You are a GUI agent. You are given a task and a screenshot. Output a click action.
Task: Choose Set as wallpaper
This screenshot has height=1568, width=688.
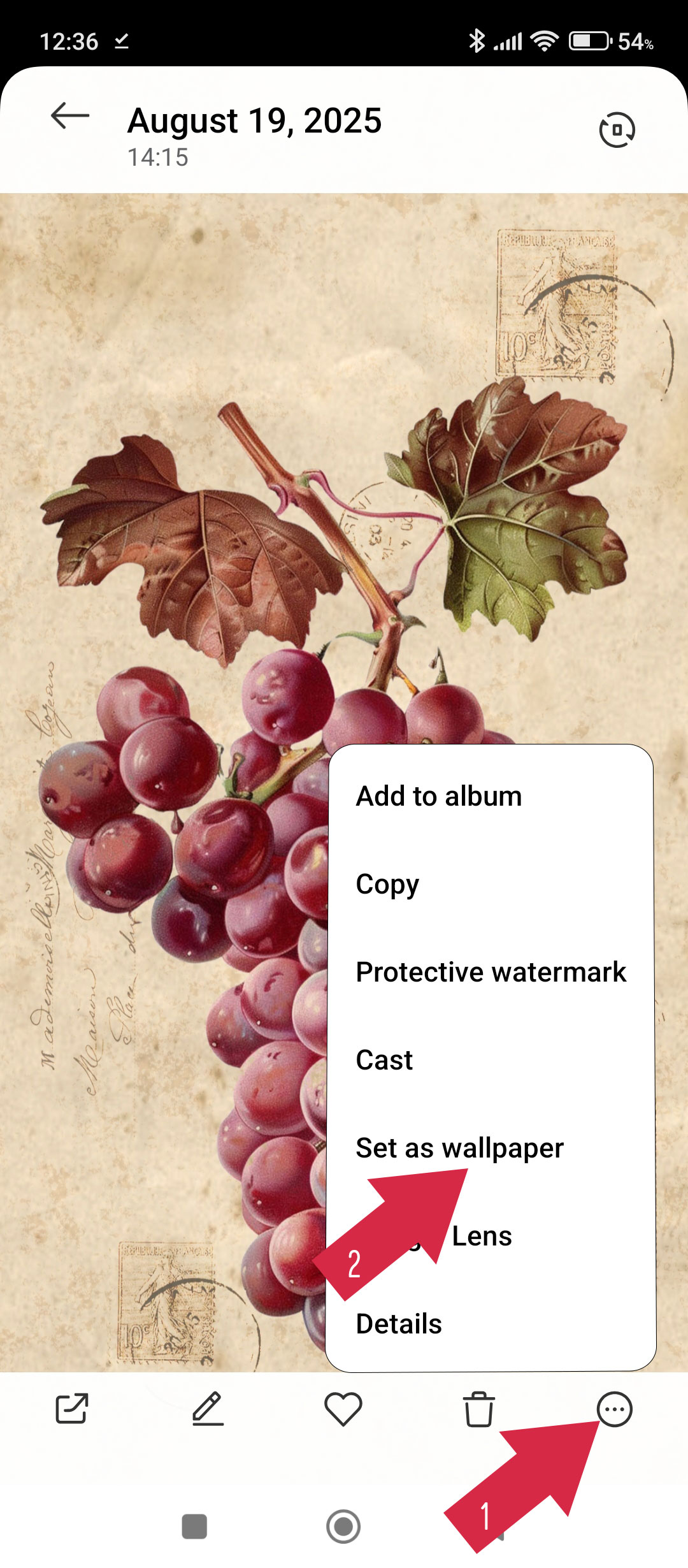click(491, 1148)
